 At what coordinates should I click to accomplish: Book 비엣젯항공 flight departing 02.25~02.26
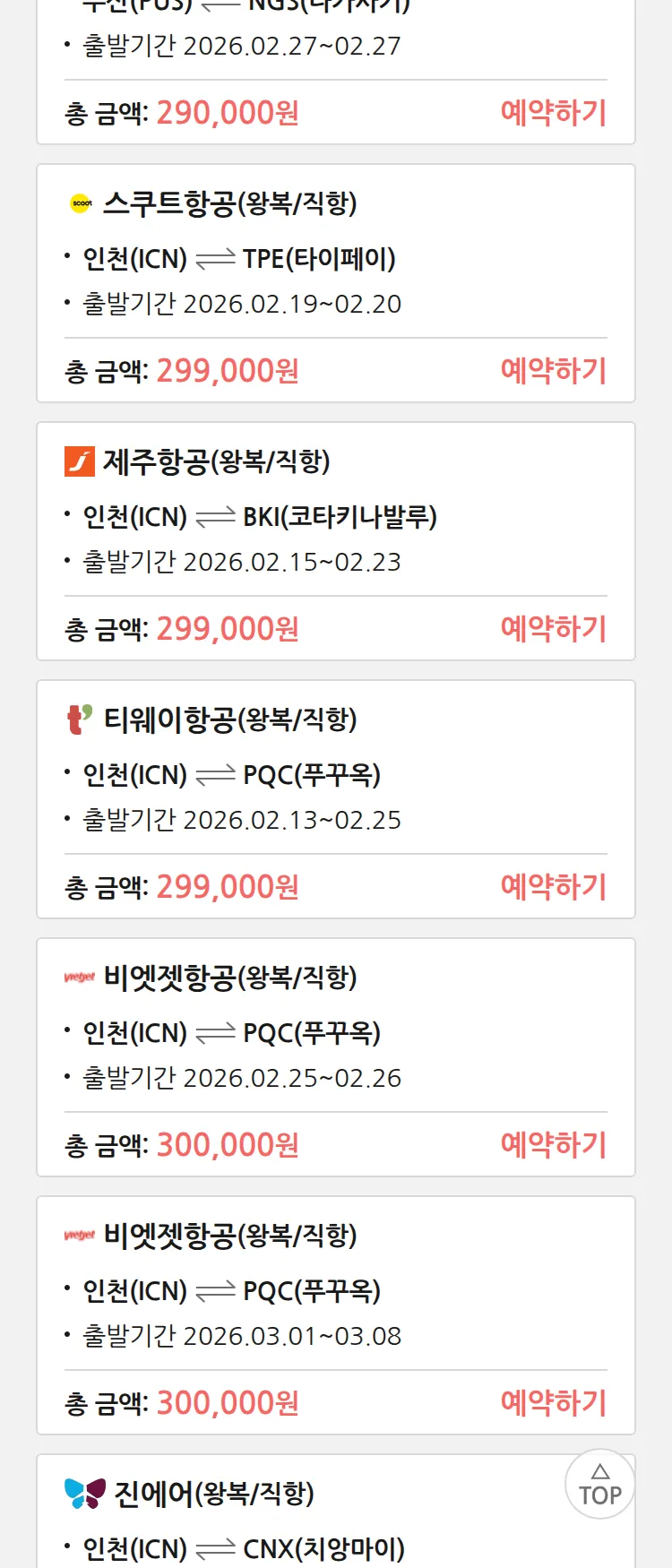click(x=553, y=1145)
